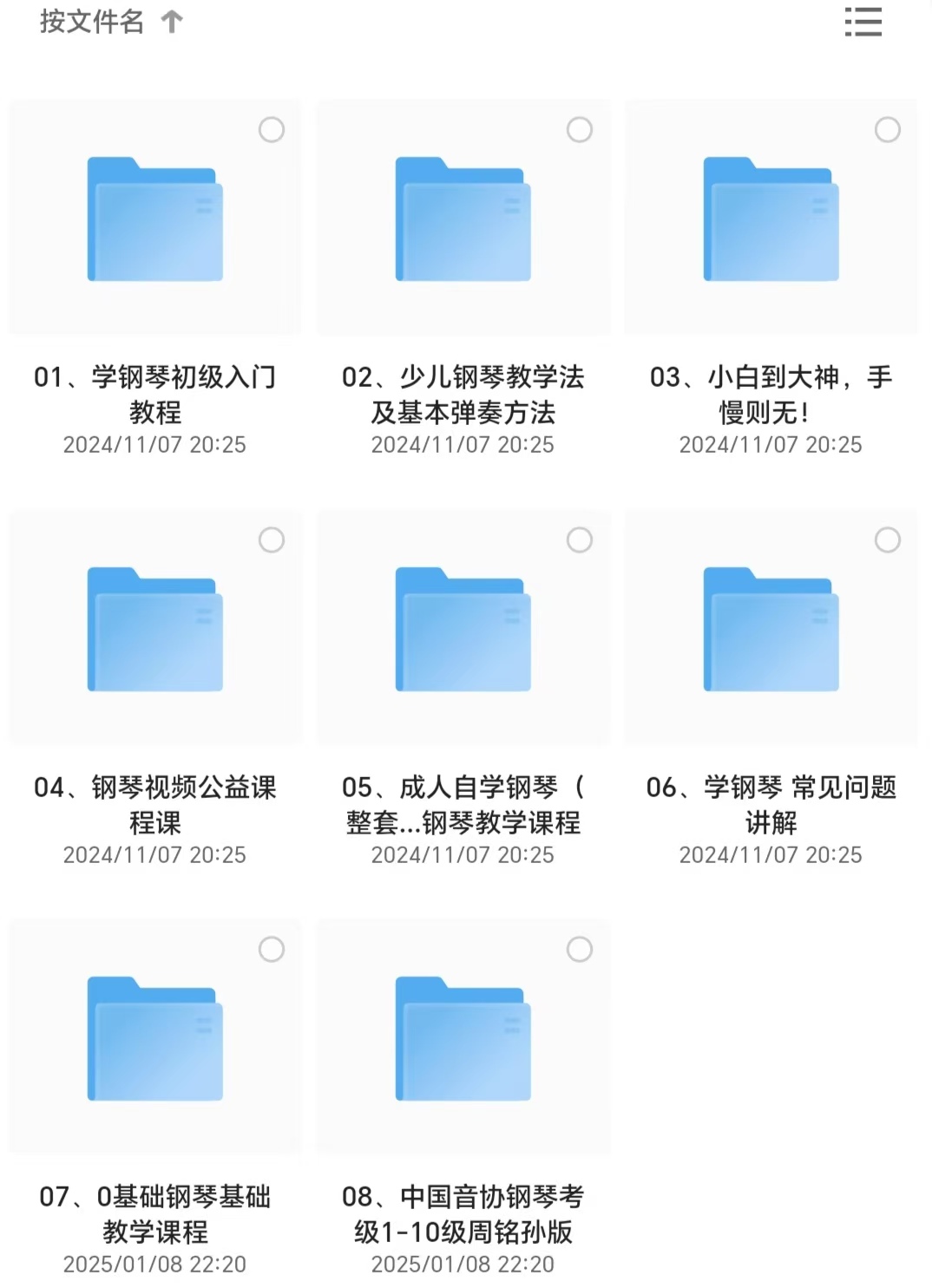The image size is (932, 1288).
Task: Tick the selection circle for folder 02
Action: pos(580,130)
